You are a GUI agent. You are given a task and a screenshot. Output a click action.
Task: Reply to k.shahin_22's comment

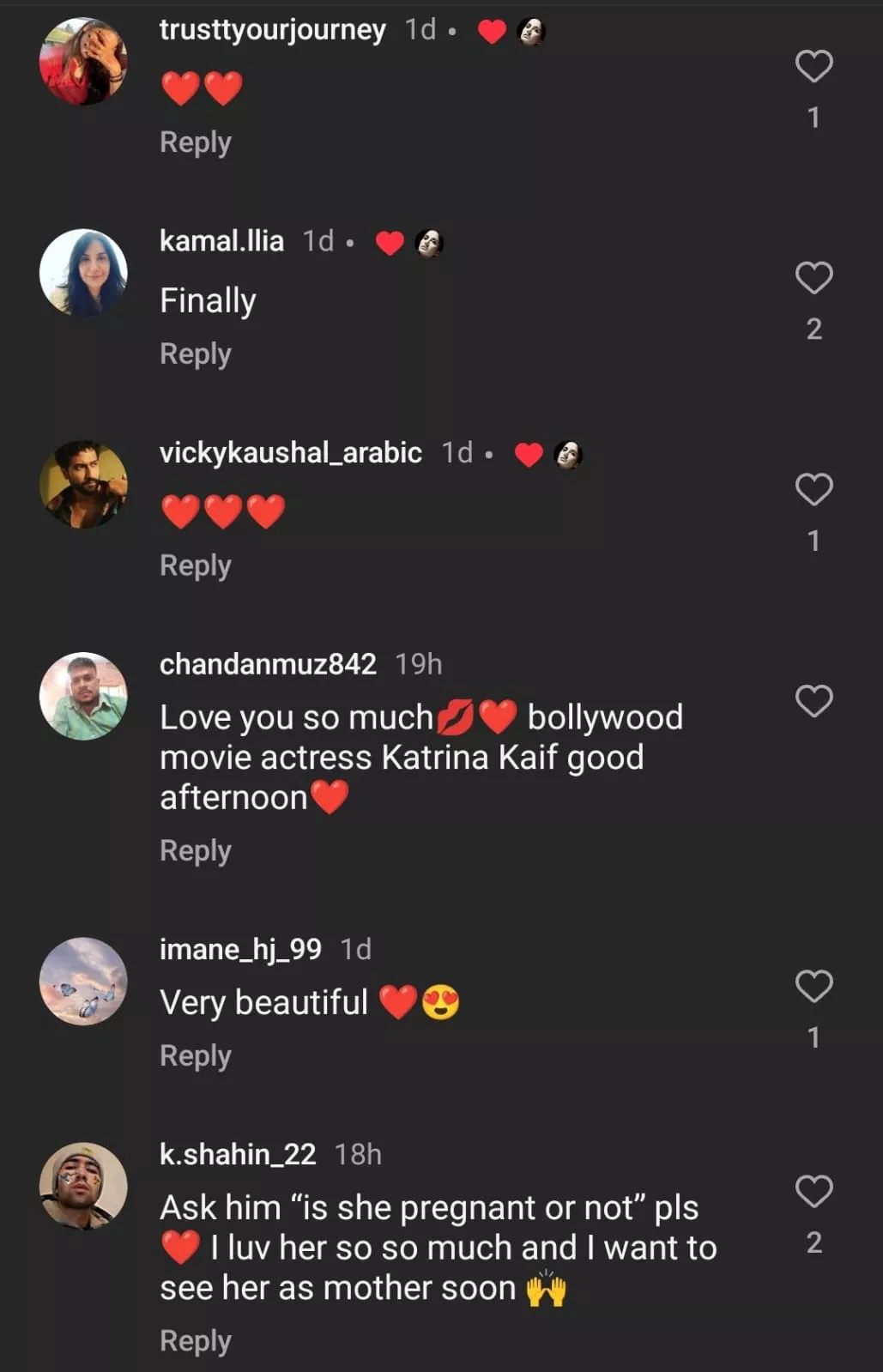195,1341
